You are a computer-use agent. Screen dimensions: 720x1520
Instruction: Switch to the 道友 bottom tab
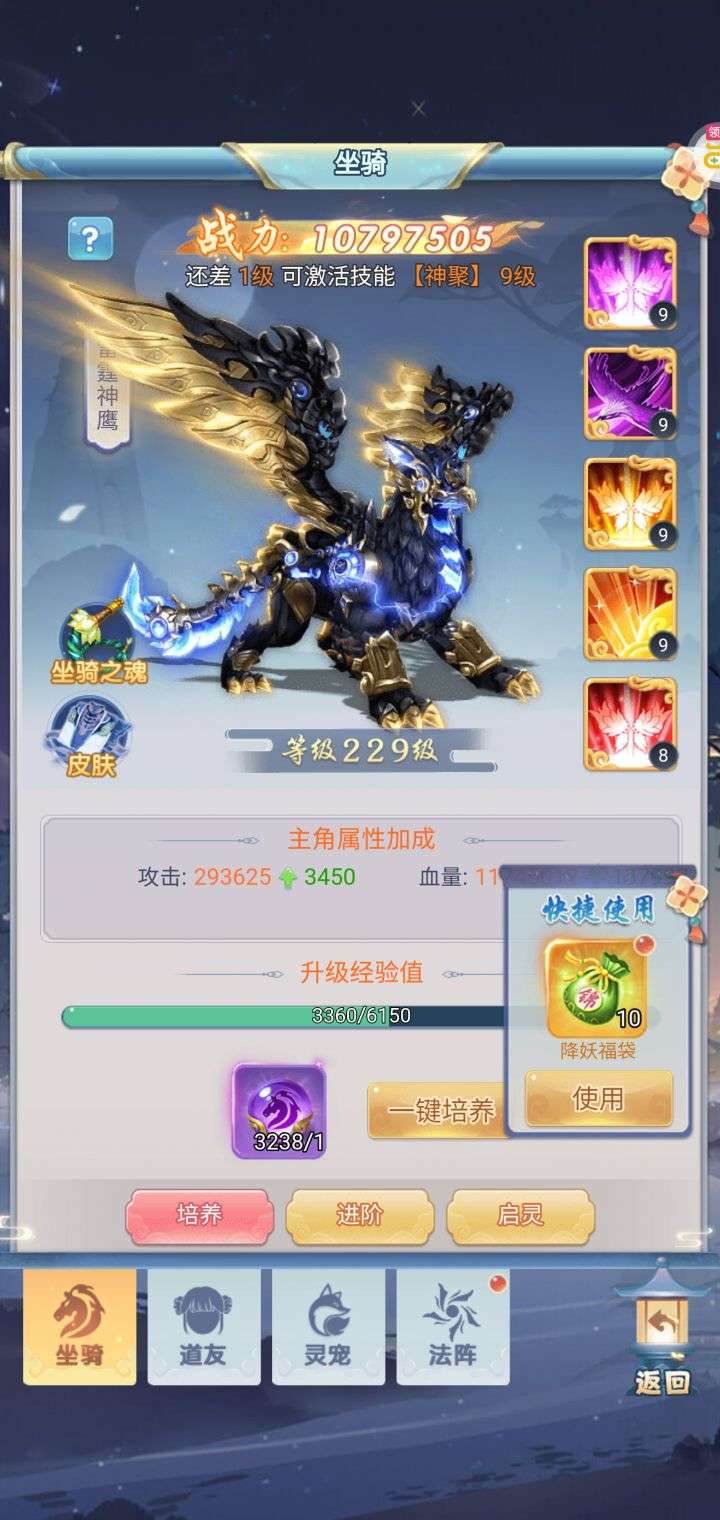(204, 1327)
